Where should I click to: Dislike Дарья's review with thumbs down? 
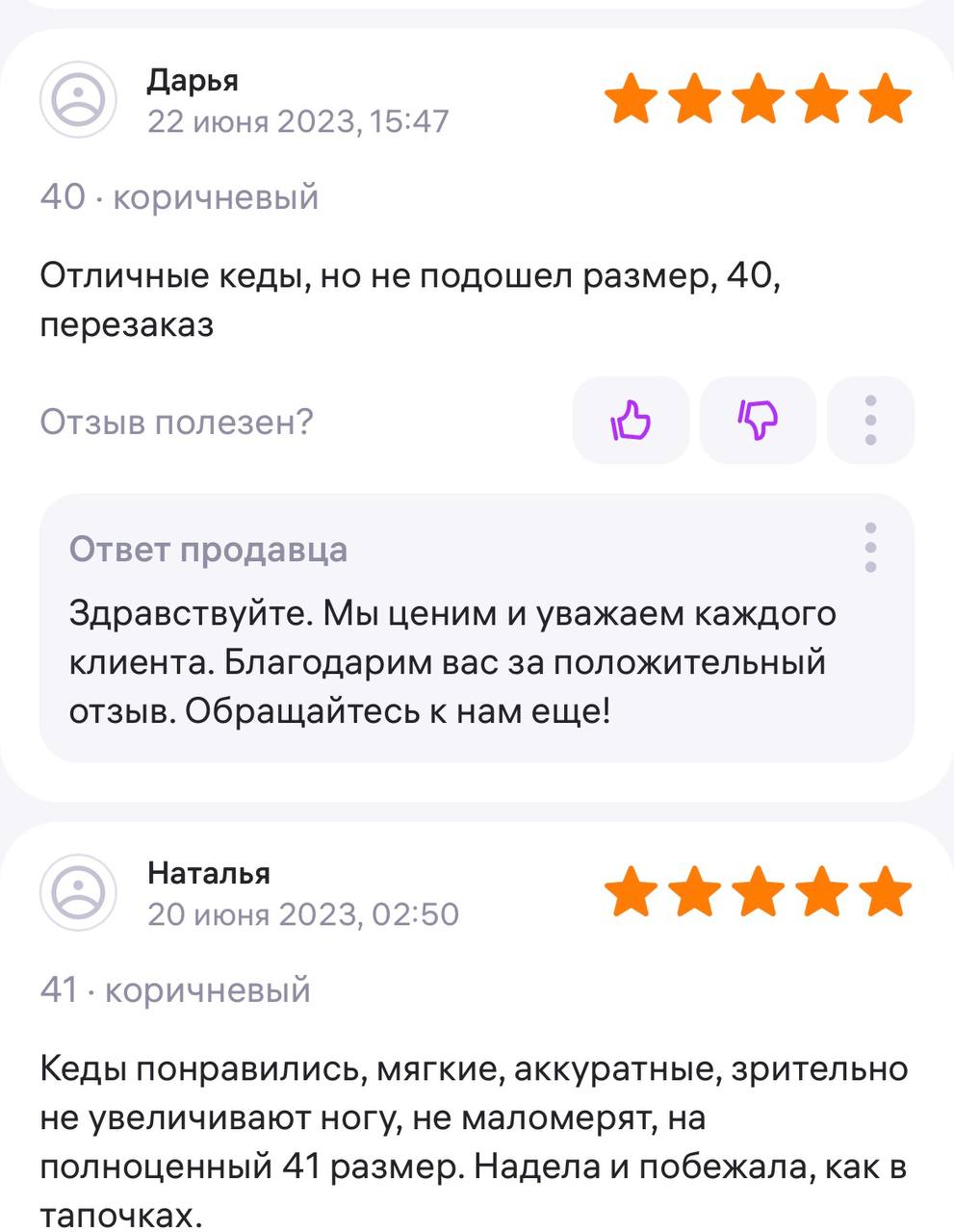coord(758,421)
